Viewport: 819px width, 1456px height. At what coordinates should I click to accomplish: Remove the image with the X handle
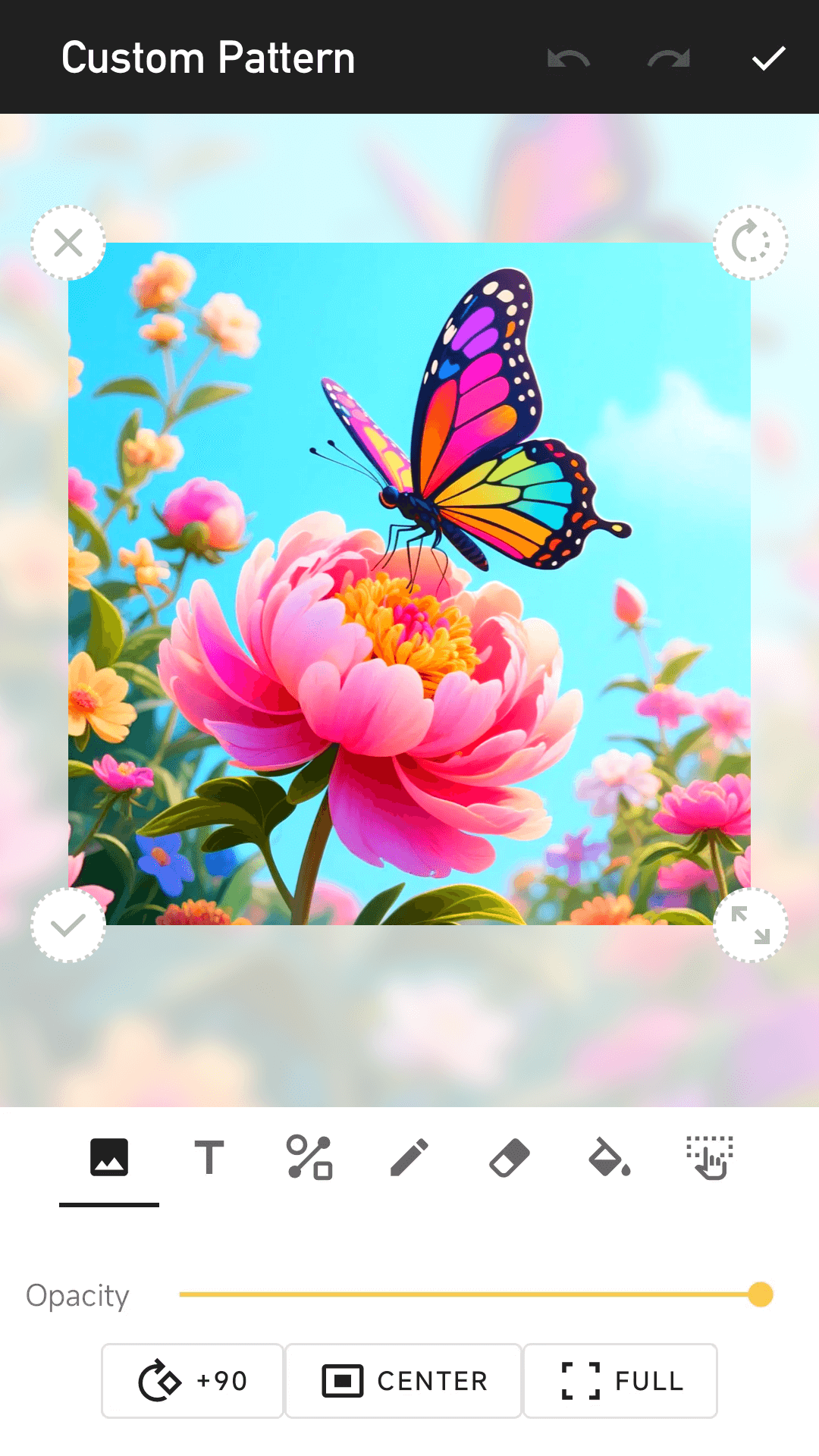coord(68,243)
